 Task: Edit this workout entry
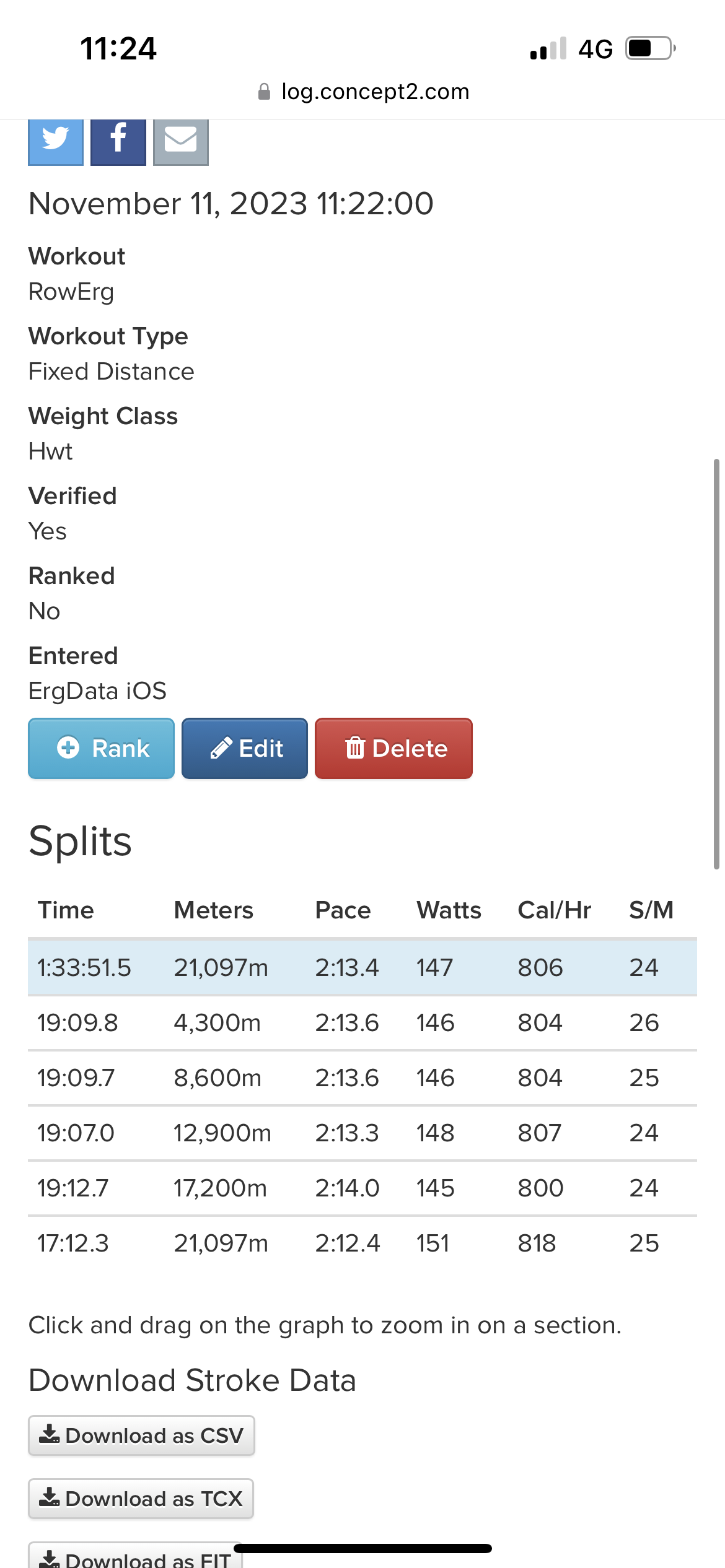point(245,748)
